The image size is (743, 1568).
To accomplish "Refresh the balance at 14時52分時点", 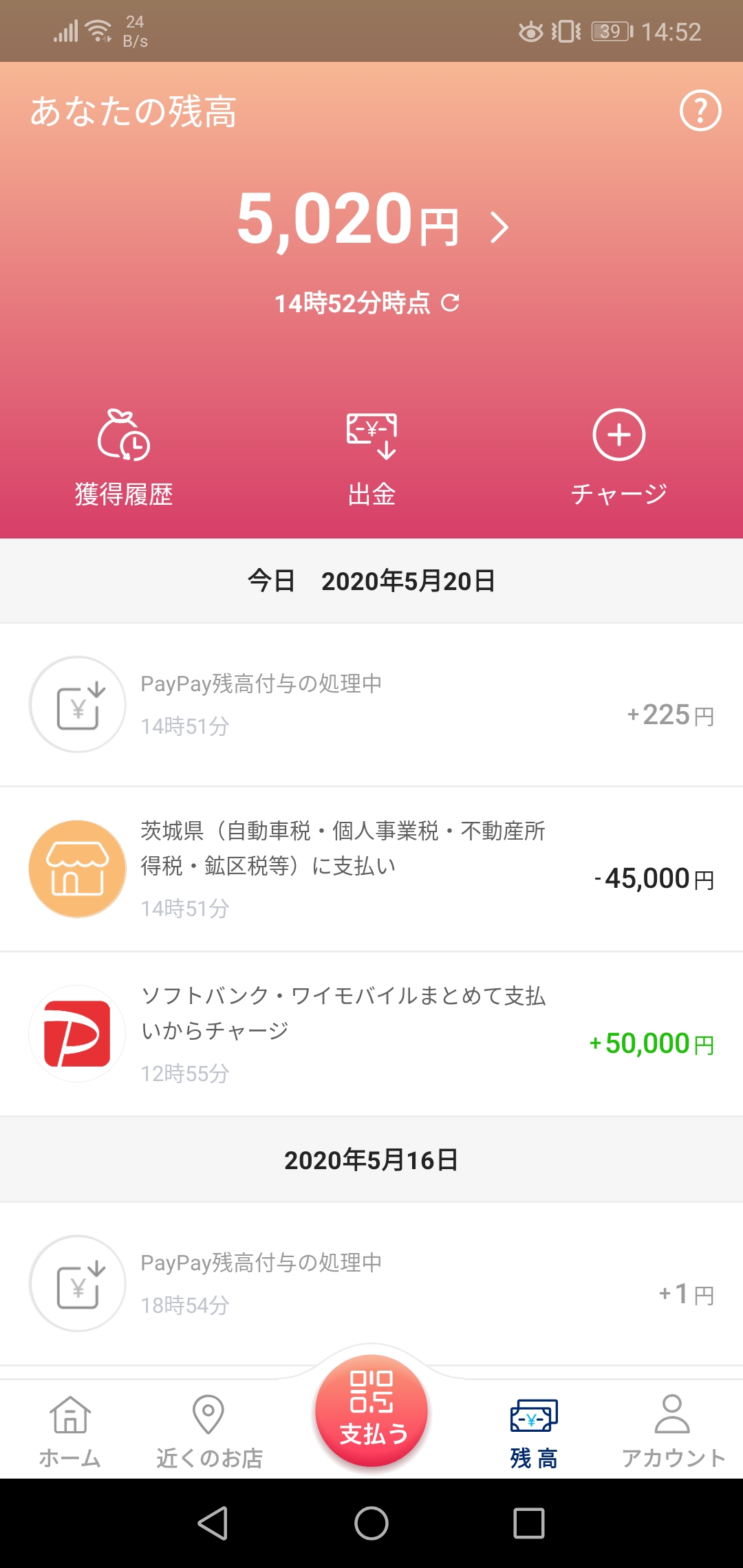I will pos(451,303).
